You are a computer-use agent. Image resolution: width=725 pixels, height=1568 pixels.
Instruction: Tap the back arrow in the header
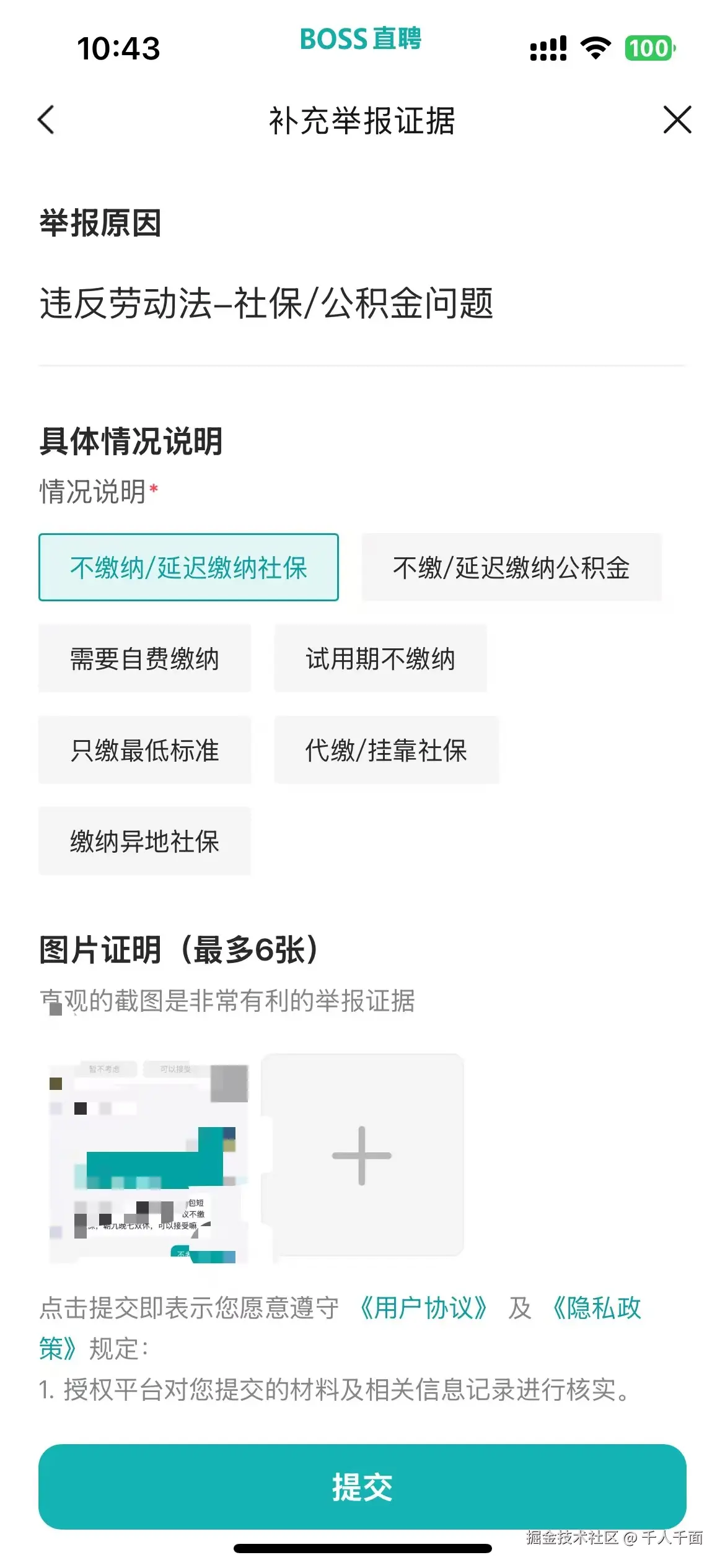click(45, 121)
